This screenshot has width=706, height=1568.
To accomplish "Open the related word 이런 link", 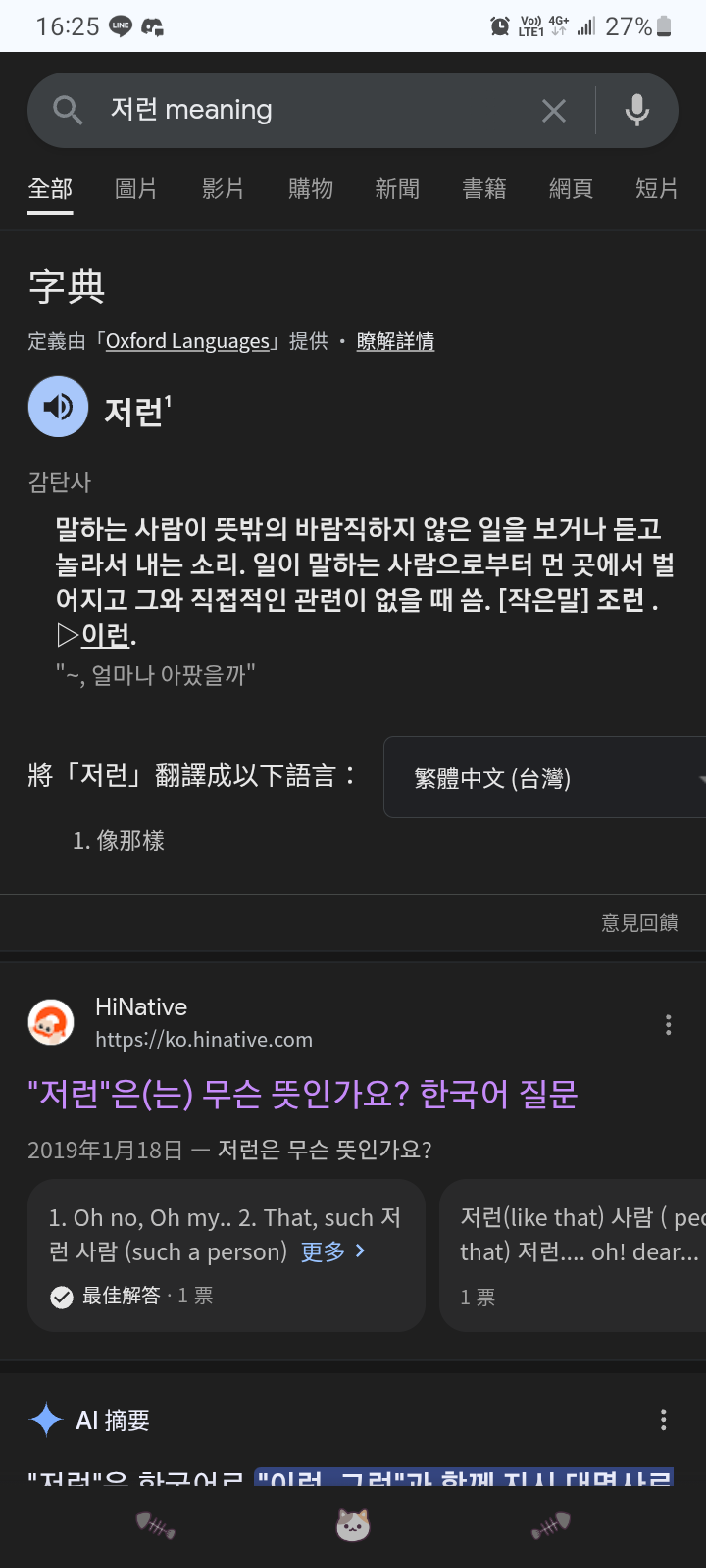I will coord(106,635).
